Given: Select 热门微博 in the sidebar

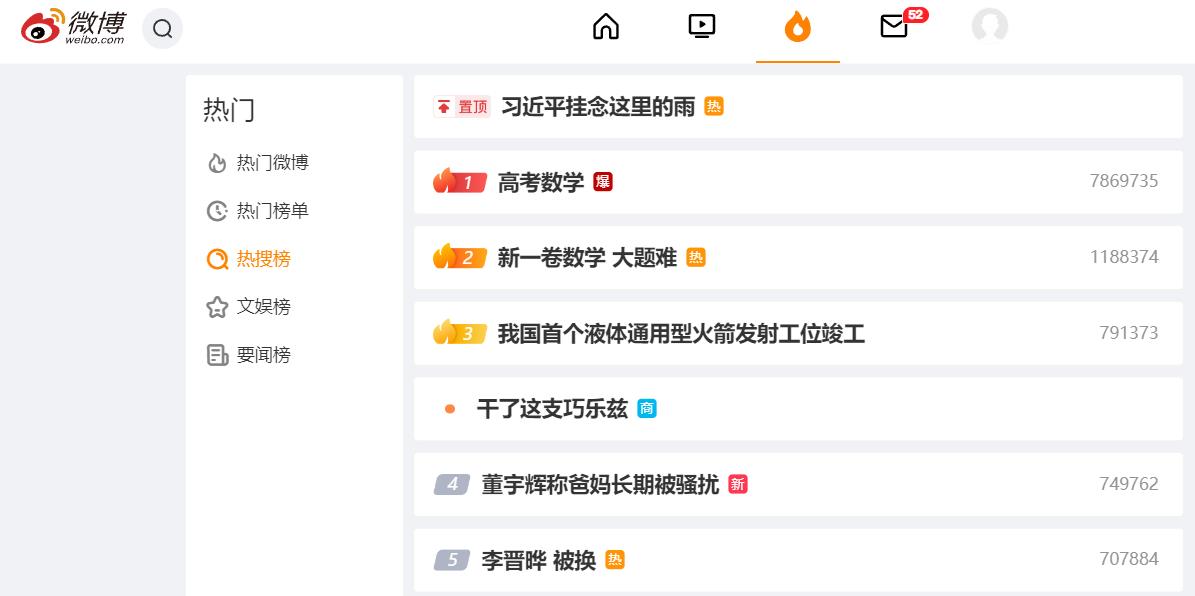Looking at the screenshot, I should point(272,163).
